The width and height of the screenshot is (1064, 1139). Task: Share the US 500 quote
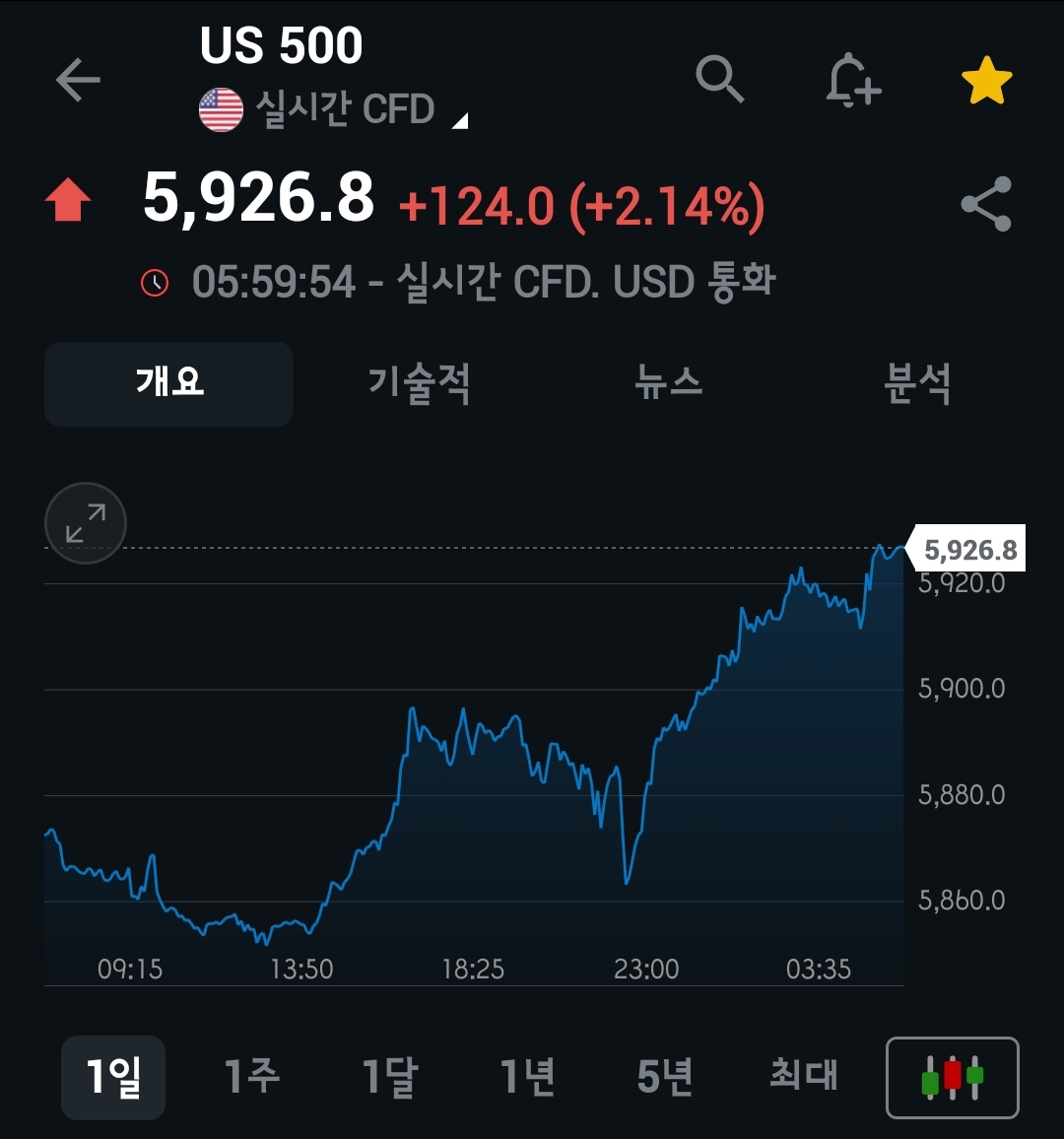[985, 204]
